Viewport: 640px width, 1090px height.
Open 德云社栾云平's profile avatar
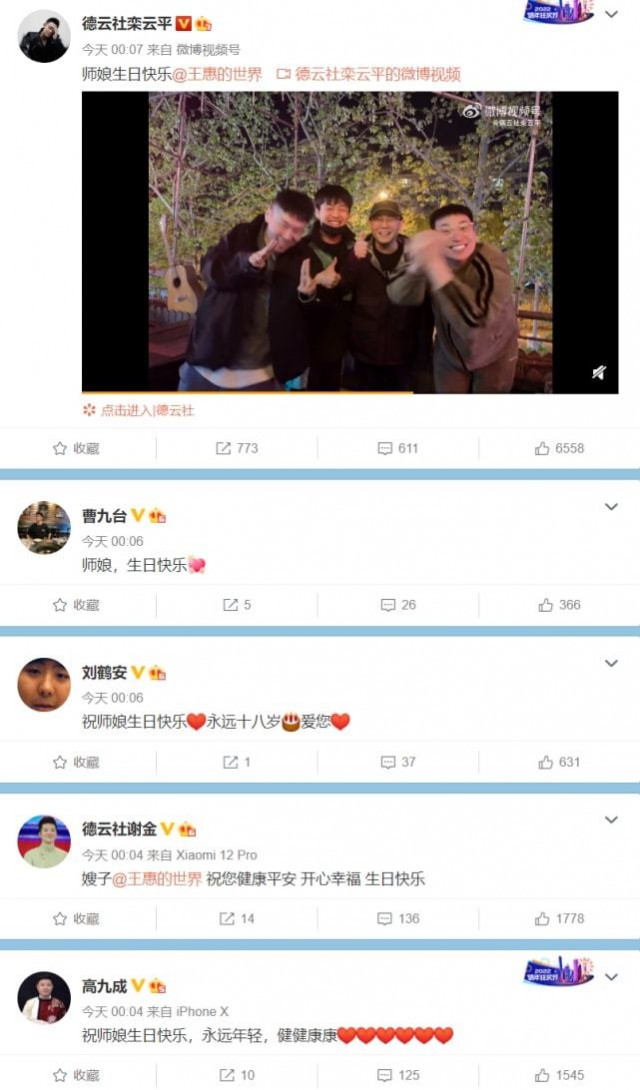tap(44, 36)
